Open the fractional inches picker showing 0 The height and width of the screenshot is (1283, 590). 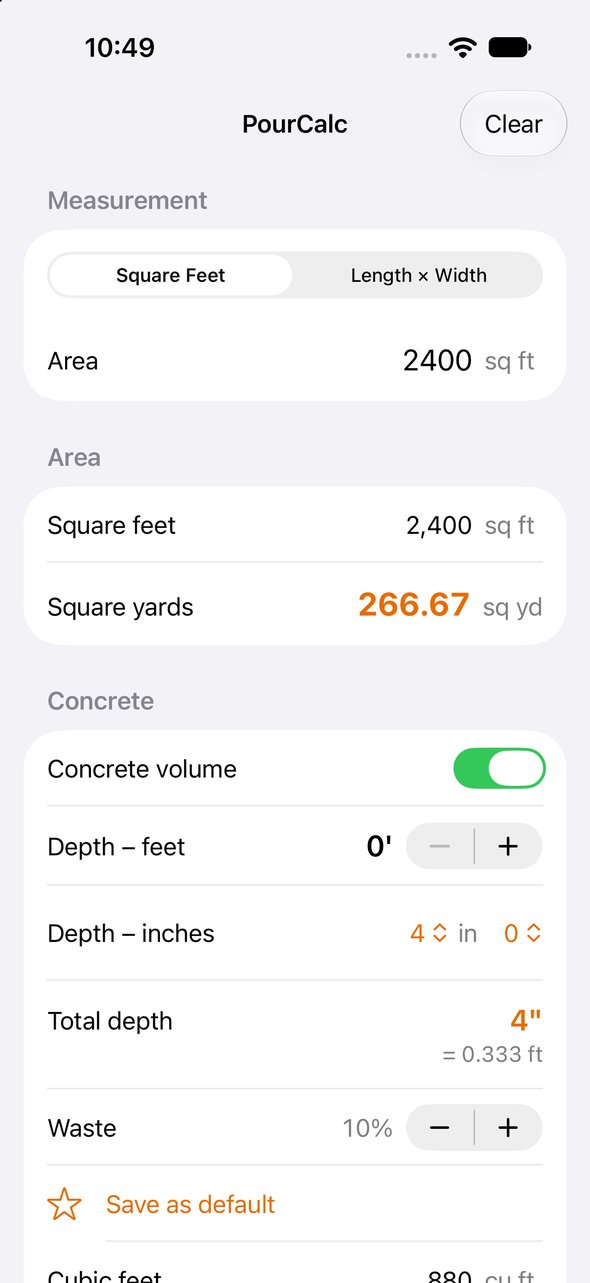522,933
